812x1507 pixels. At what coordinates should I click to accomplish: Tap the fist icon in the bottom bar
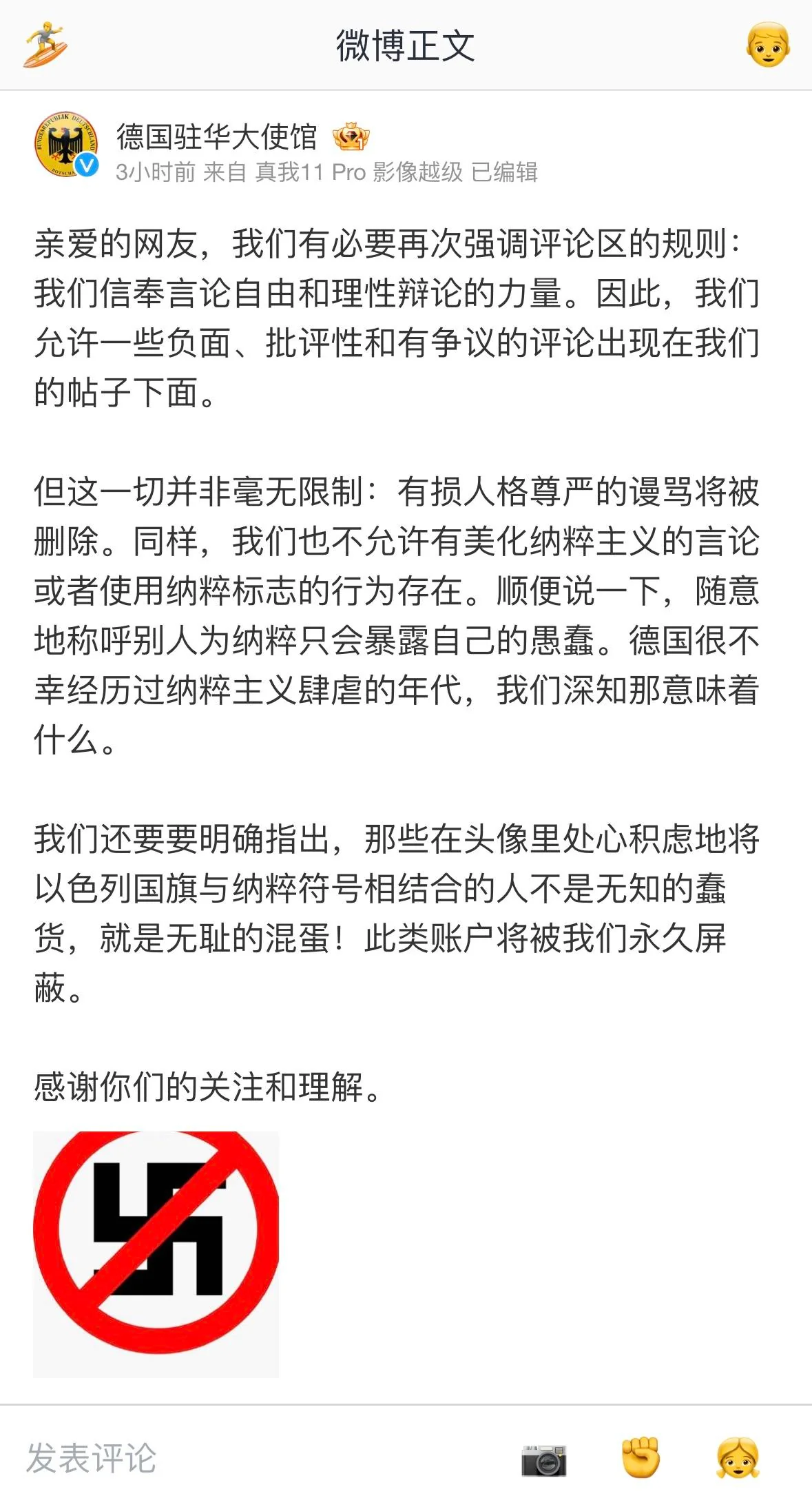(641, 1457)
